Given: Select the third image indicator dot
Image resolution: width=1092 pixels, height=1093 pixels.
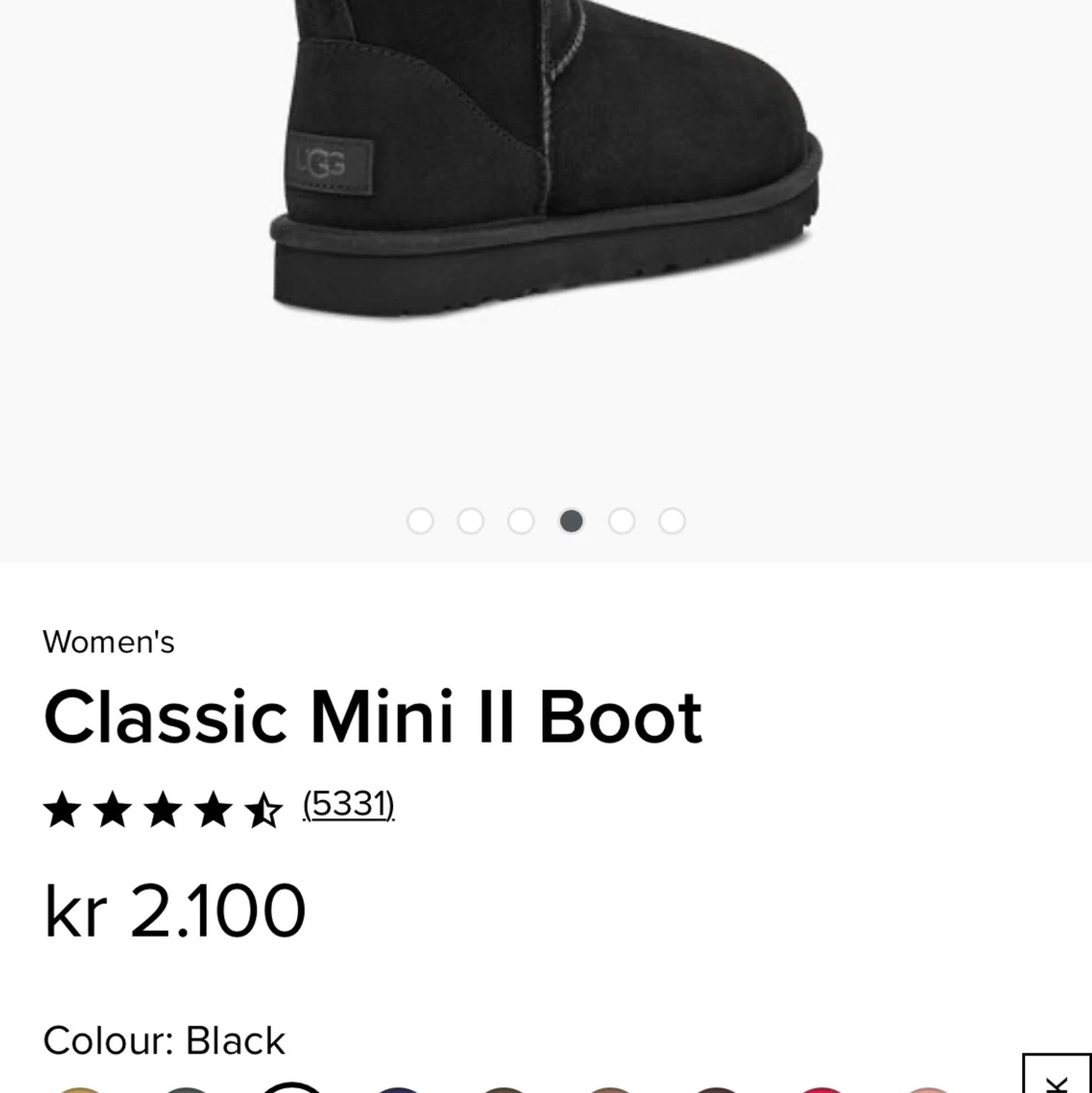Looking at the screenshot, I should point(521,521).
